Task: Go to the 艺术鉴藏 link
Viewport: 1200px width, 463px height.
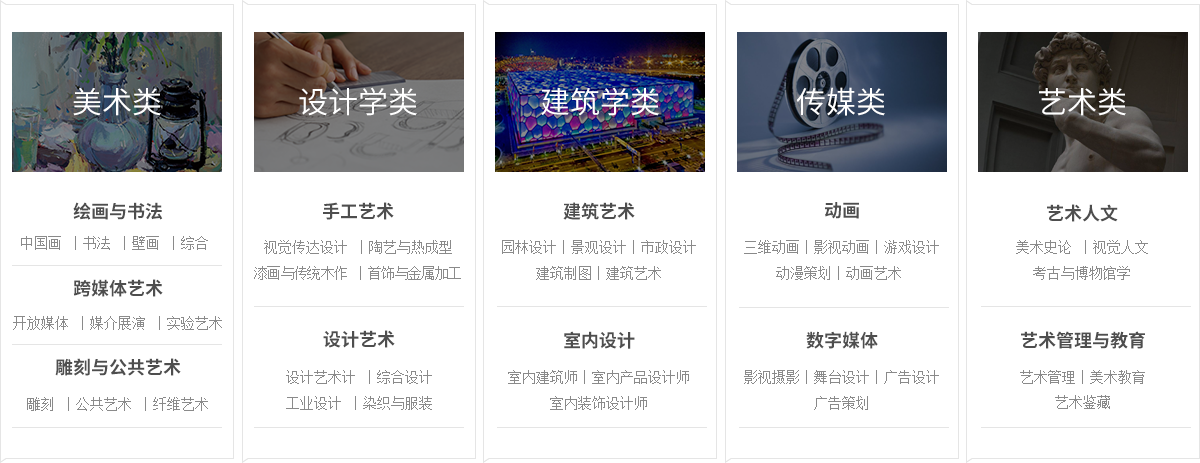Action: pos(1082,402)
